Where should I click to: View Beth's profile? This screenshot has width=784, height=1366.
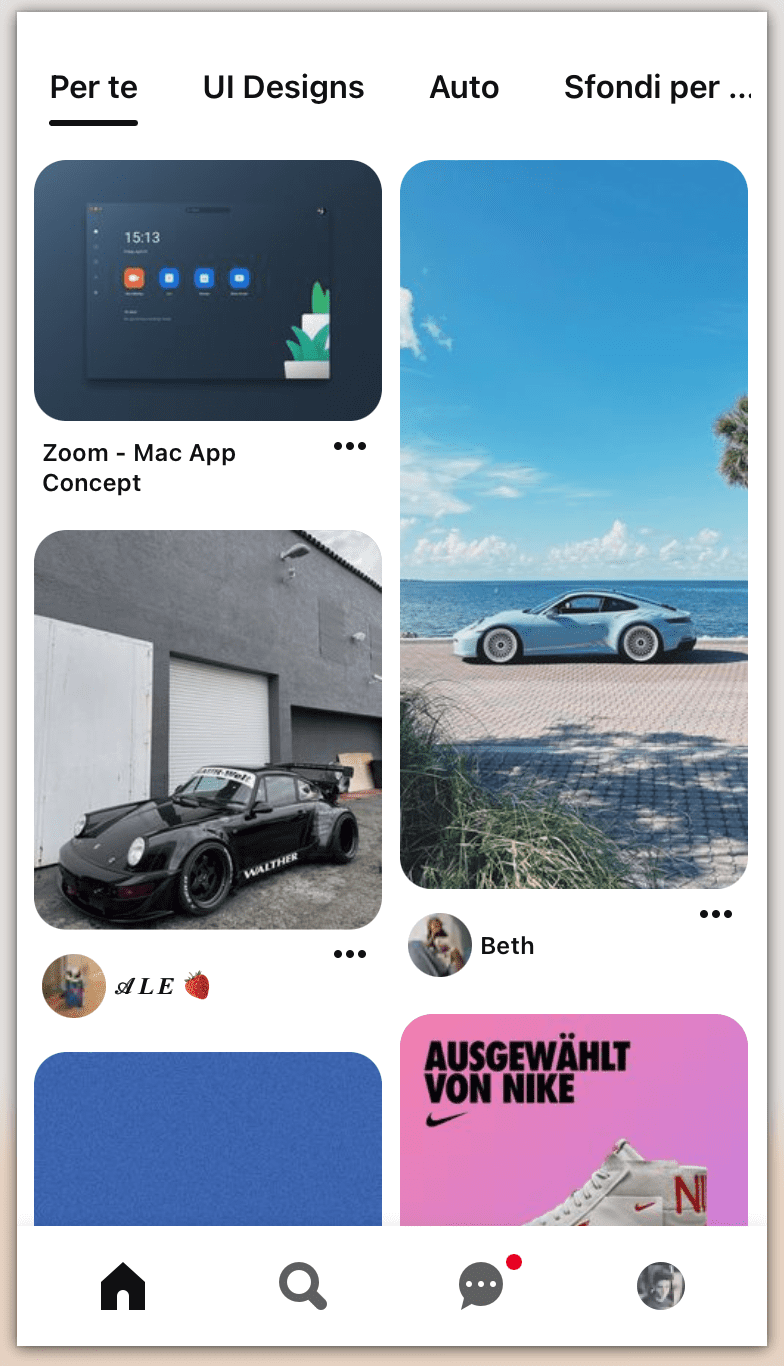440,945
